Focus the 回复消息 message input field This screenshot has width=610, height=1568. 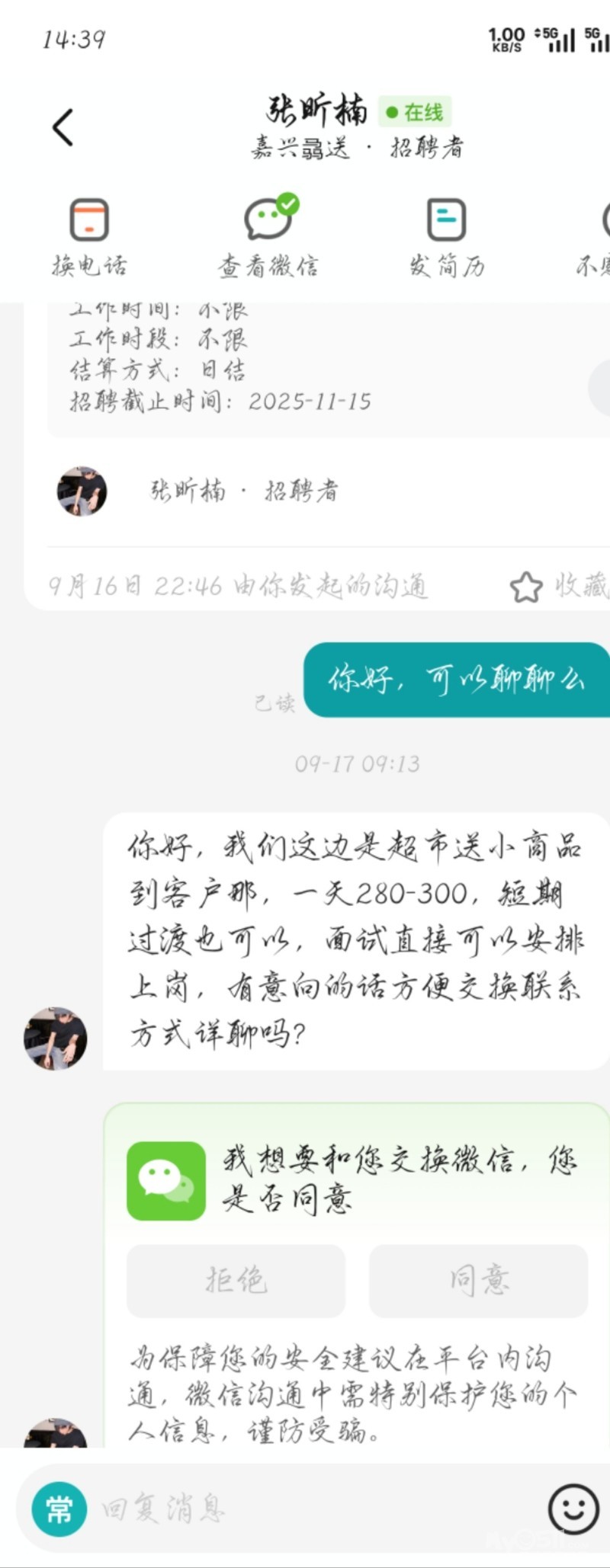[305, 1509]
